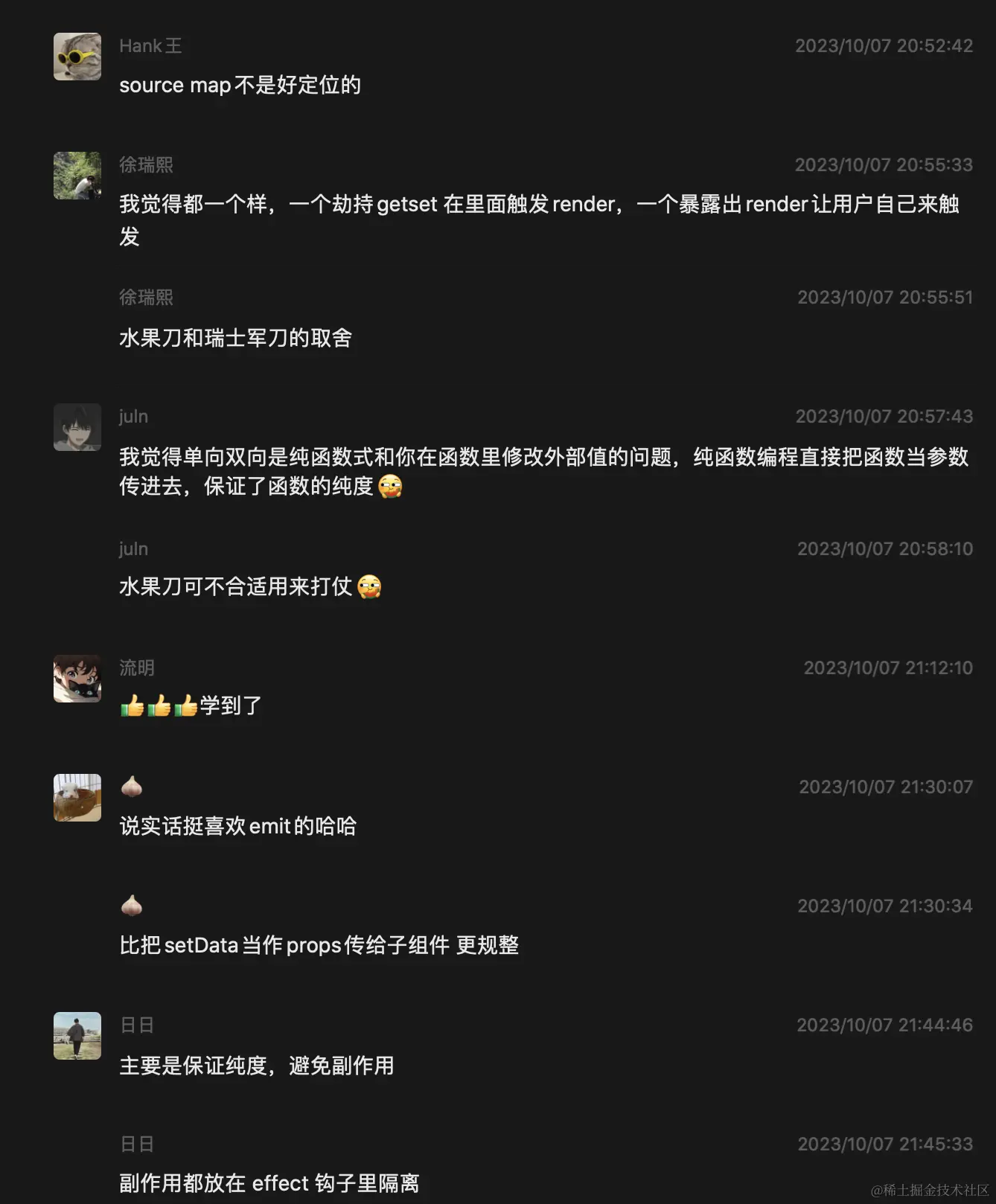
Task: View 日日's profile avatar
Action: click(x=77, y=1036)
